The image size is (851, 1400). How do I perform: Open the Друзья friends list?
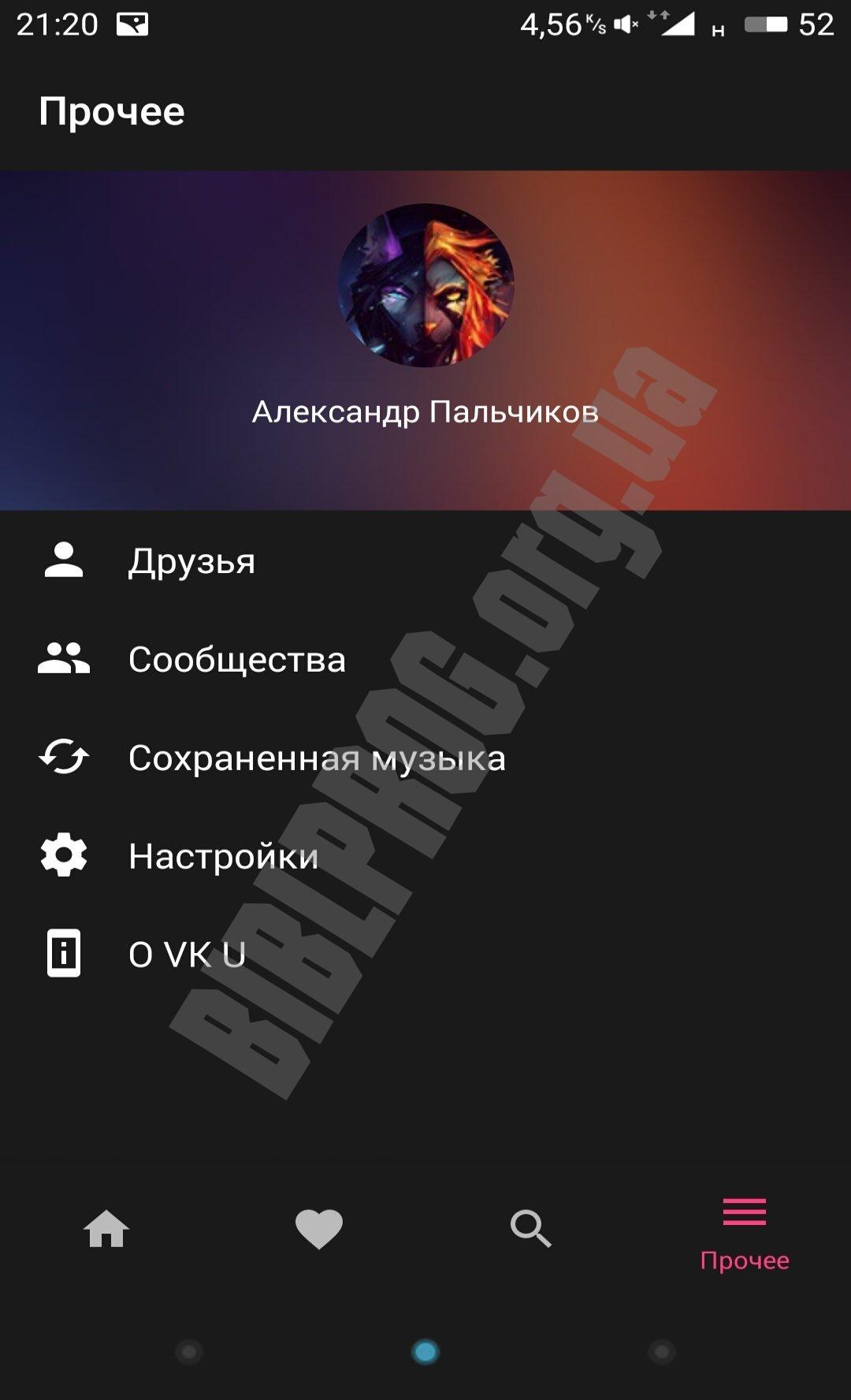(x=425, y=560)
